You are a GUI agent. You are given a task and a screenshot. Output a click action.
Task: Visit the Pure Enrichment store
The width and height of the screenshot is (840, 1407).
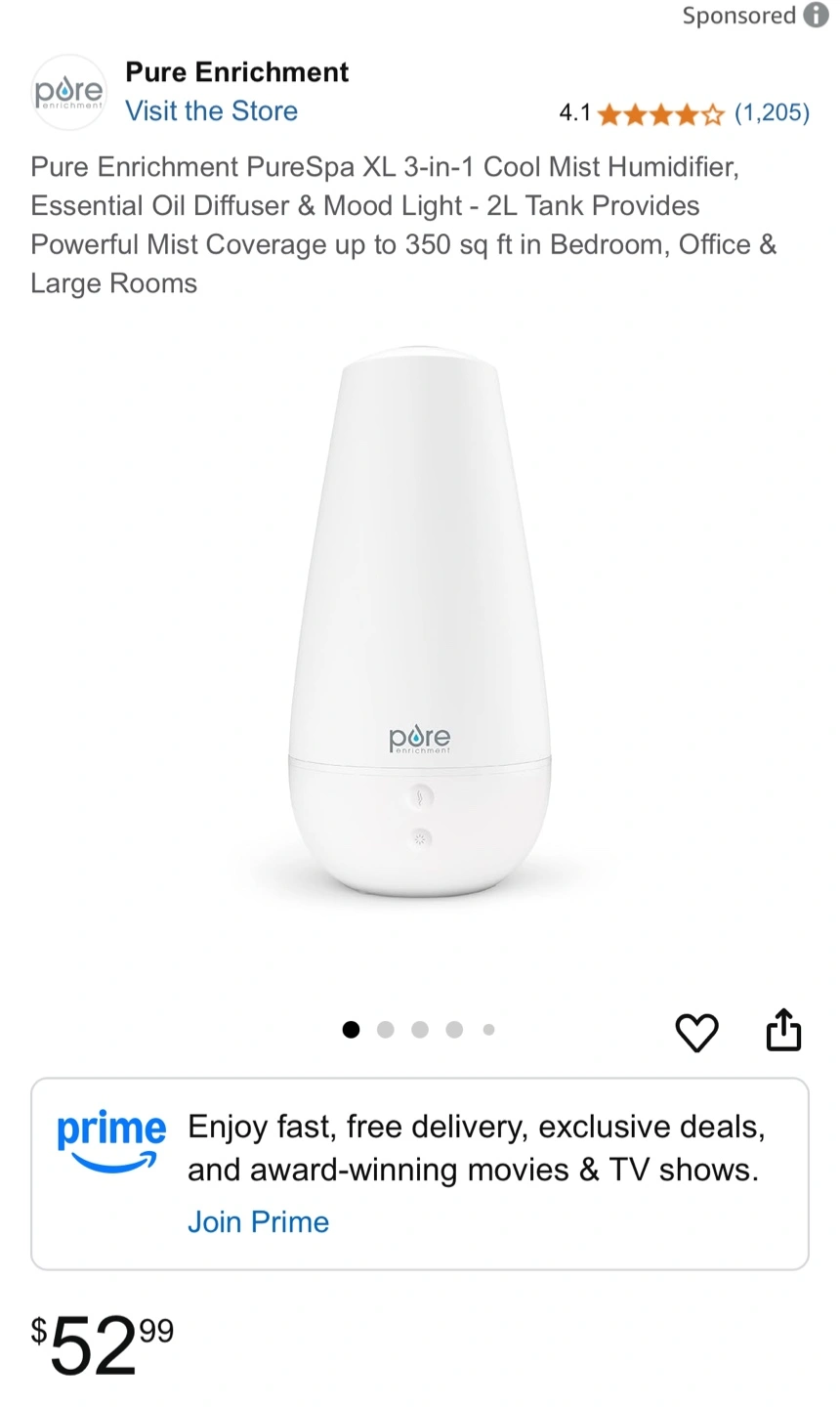(211, 110)
